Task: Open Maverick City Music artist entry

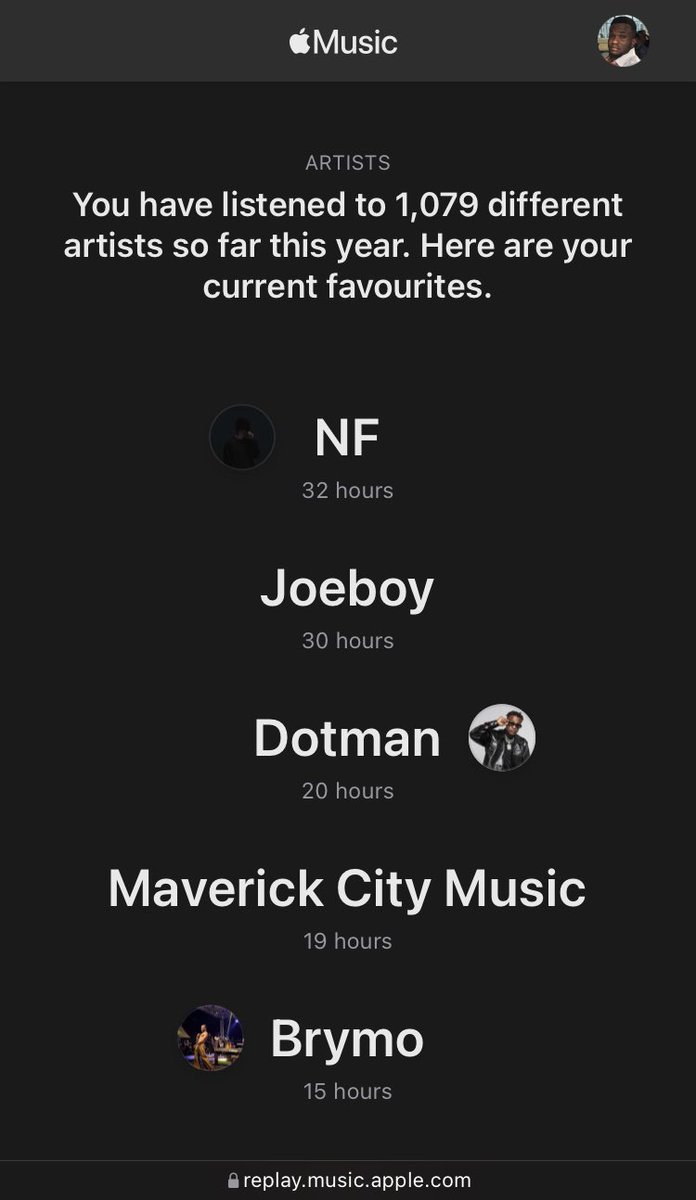Action: [347, 888]
